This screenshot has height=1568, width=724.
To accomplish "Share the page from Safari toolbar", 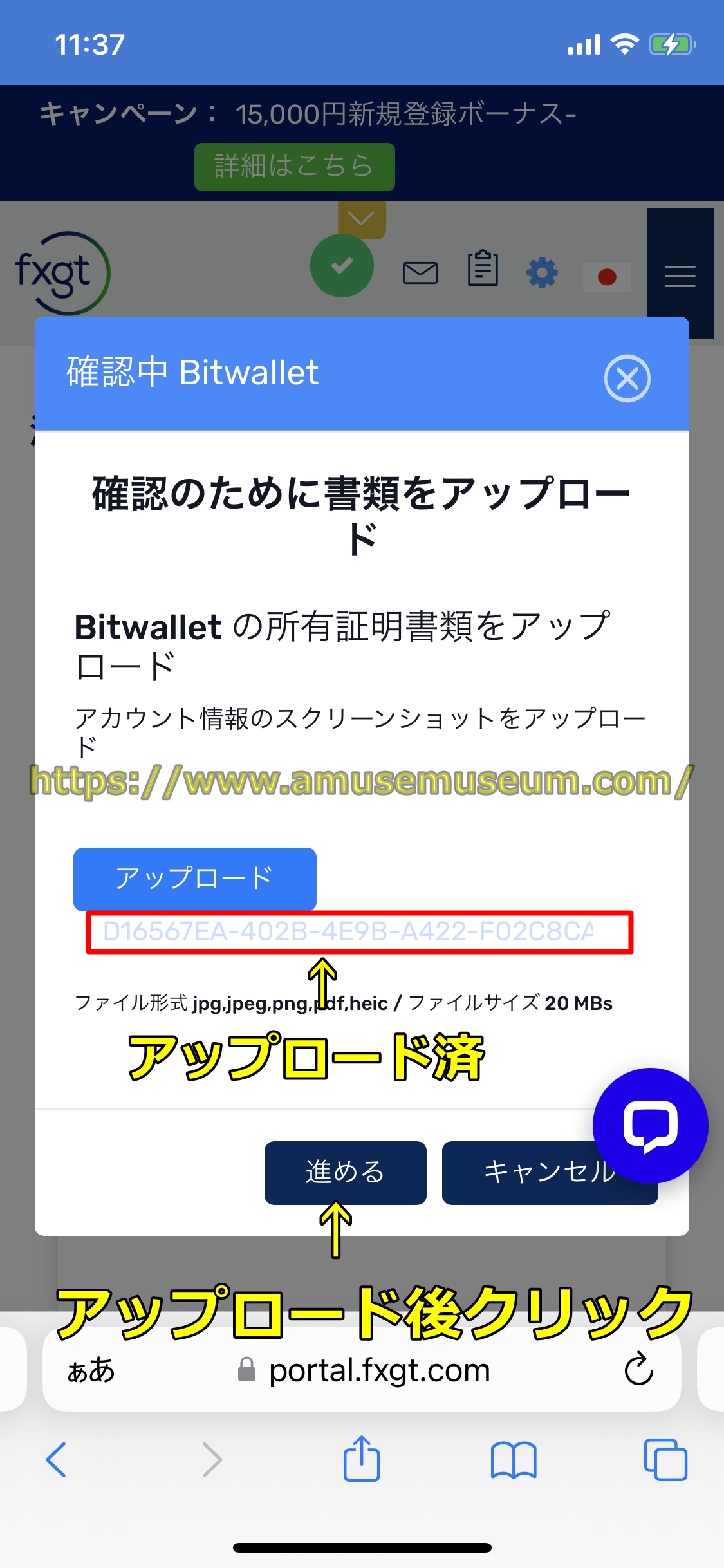I will click(362, 1459).
